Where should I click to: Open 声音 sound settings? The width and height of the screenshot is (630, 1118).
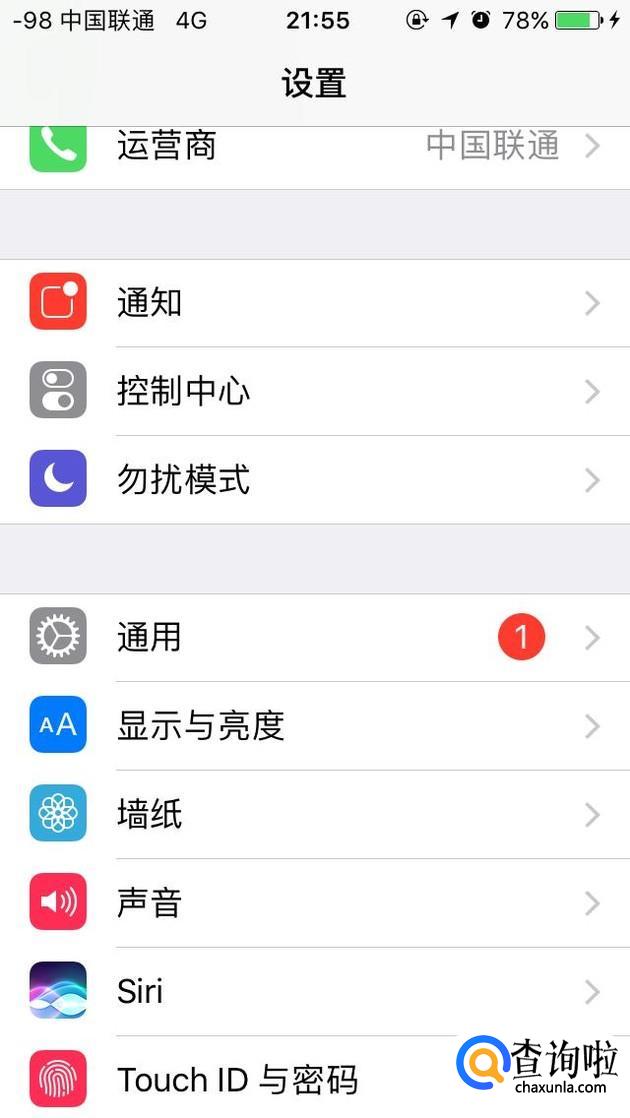(315, 903)
